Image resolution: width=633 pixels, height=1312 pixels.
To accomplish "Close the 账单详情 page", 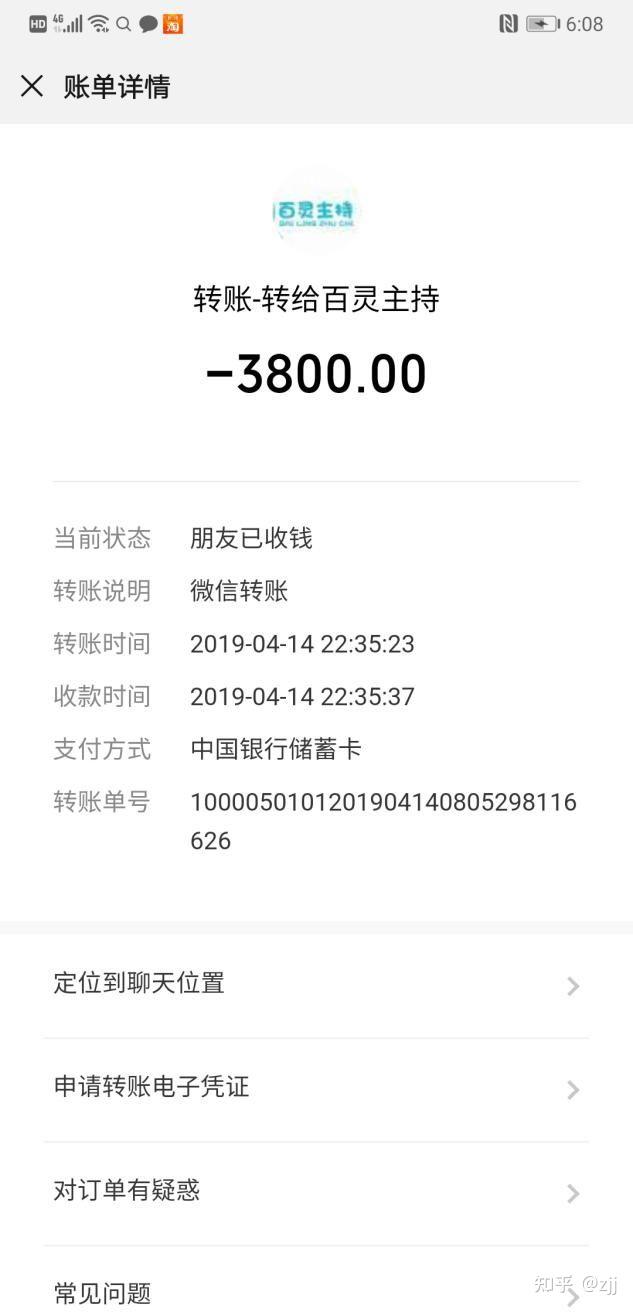I will point(32,87).
